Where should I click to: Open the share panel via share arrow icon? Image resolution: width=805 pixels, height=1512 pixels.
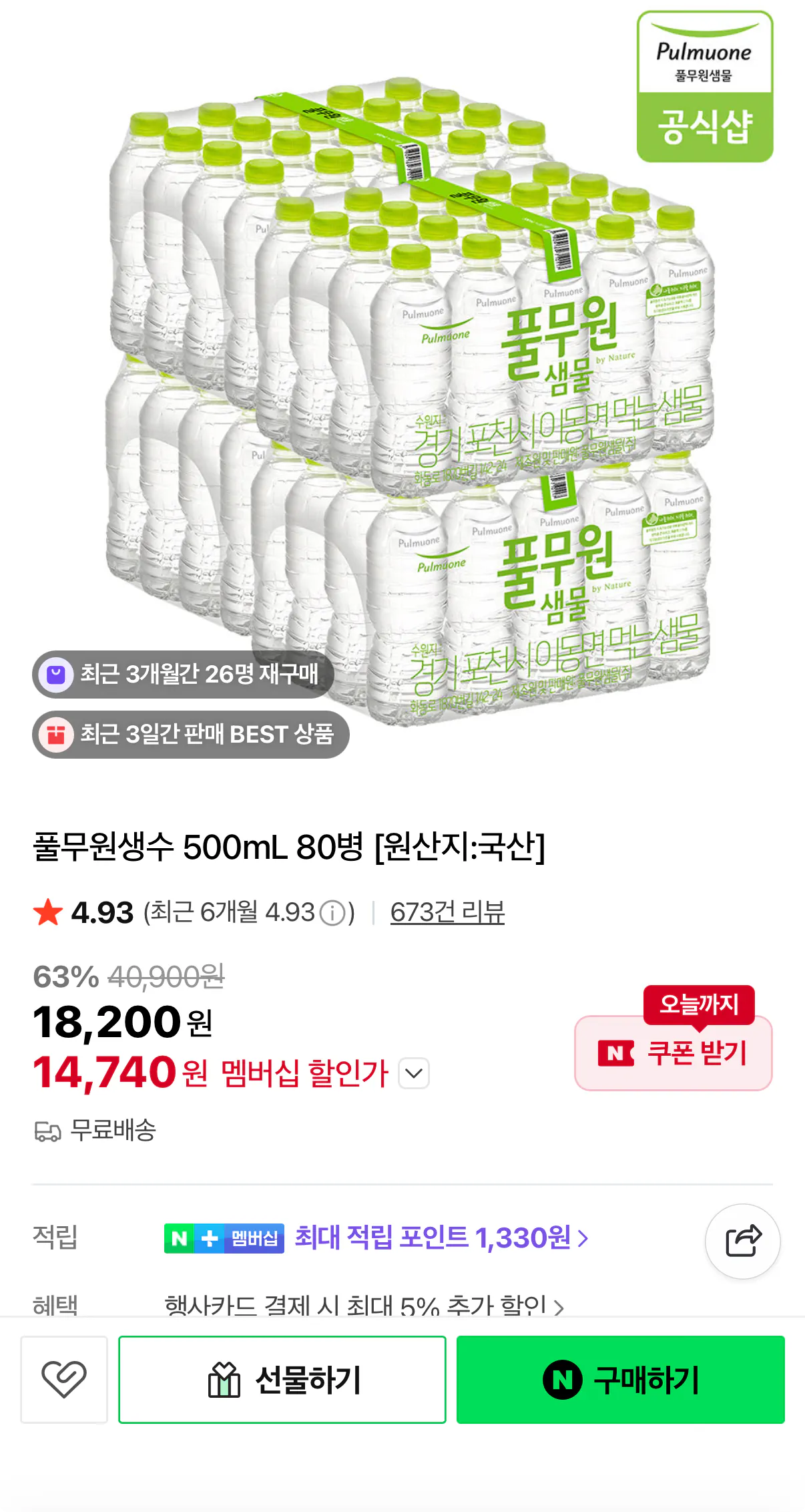pyautogui.click(x=743, y=1240)
